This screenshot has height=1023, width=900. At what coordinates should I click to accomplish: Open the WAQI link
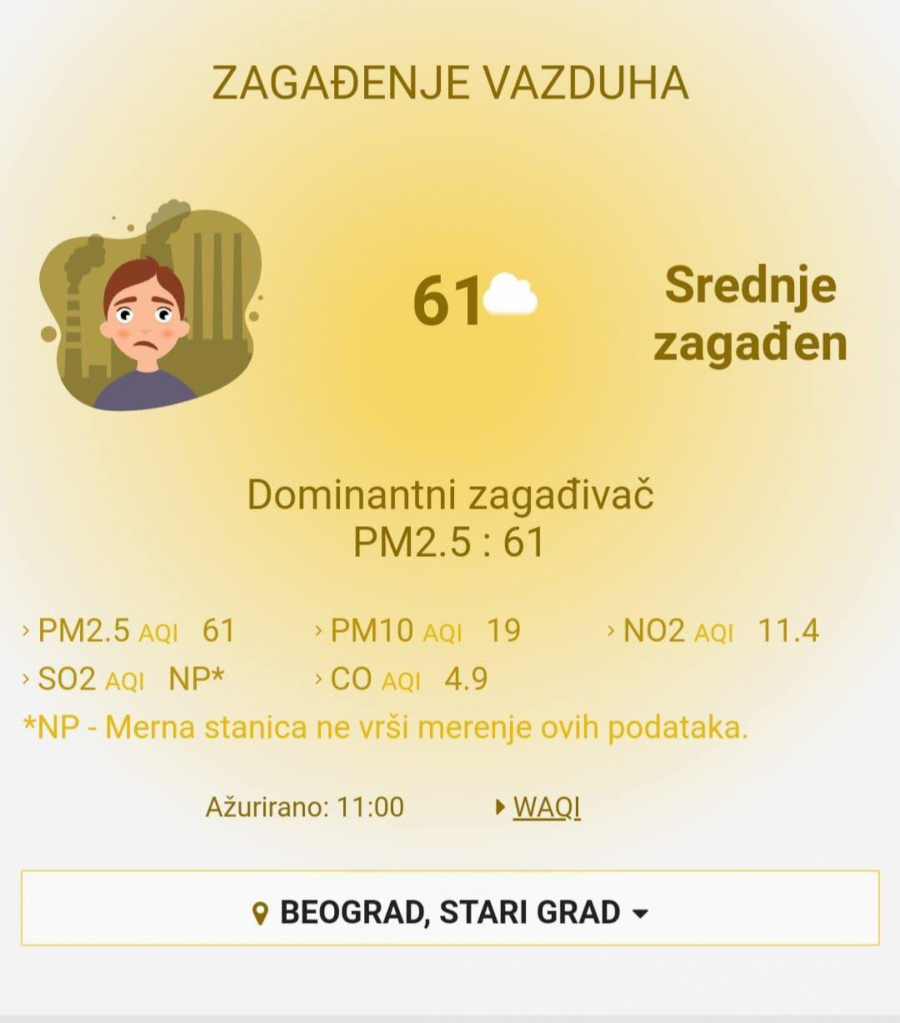coord(548,806)
